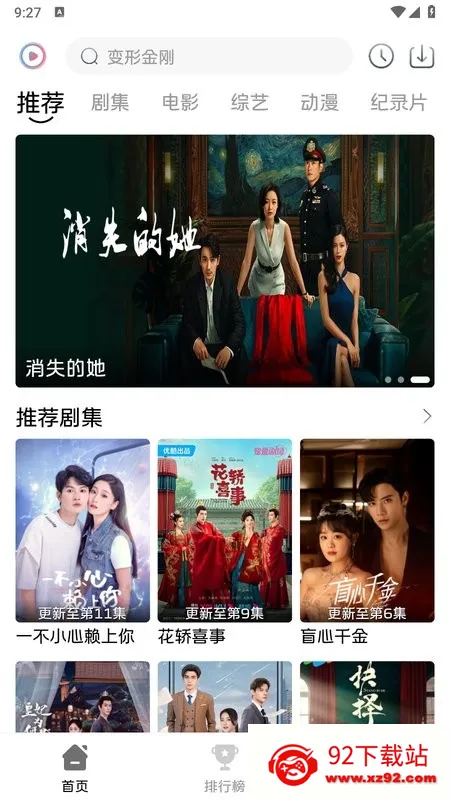450x800 pixels.
Task: Switch to the 动漫 tab
Action: [319, 103]
